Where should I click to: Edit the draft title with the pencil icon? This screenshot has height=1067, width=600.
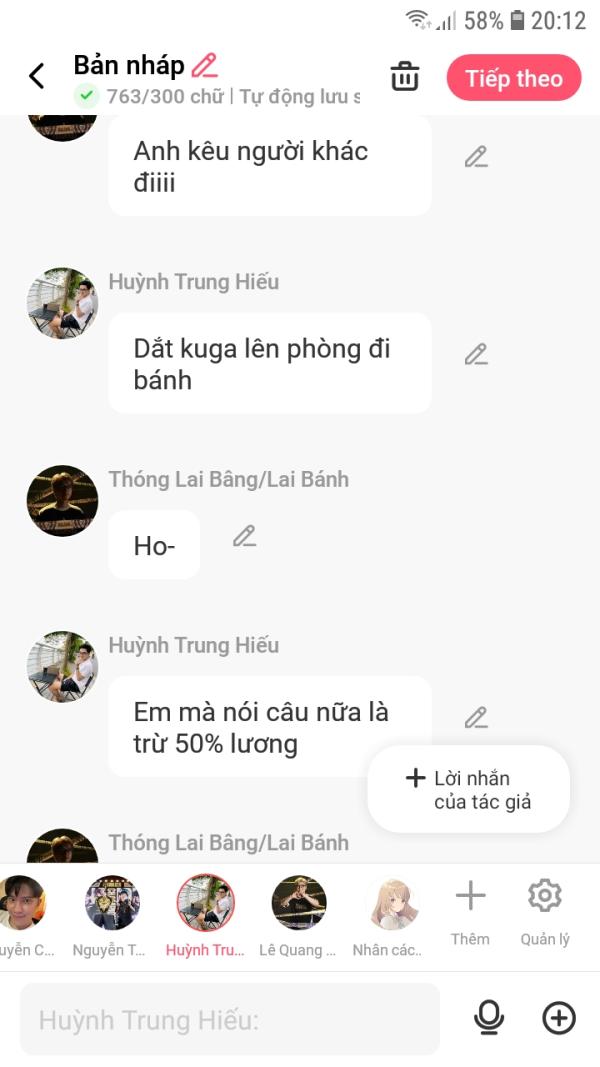(204, 66)
